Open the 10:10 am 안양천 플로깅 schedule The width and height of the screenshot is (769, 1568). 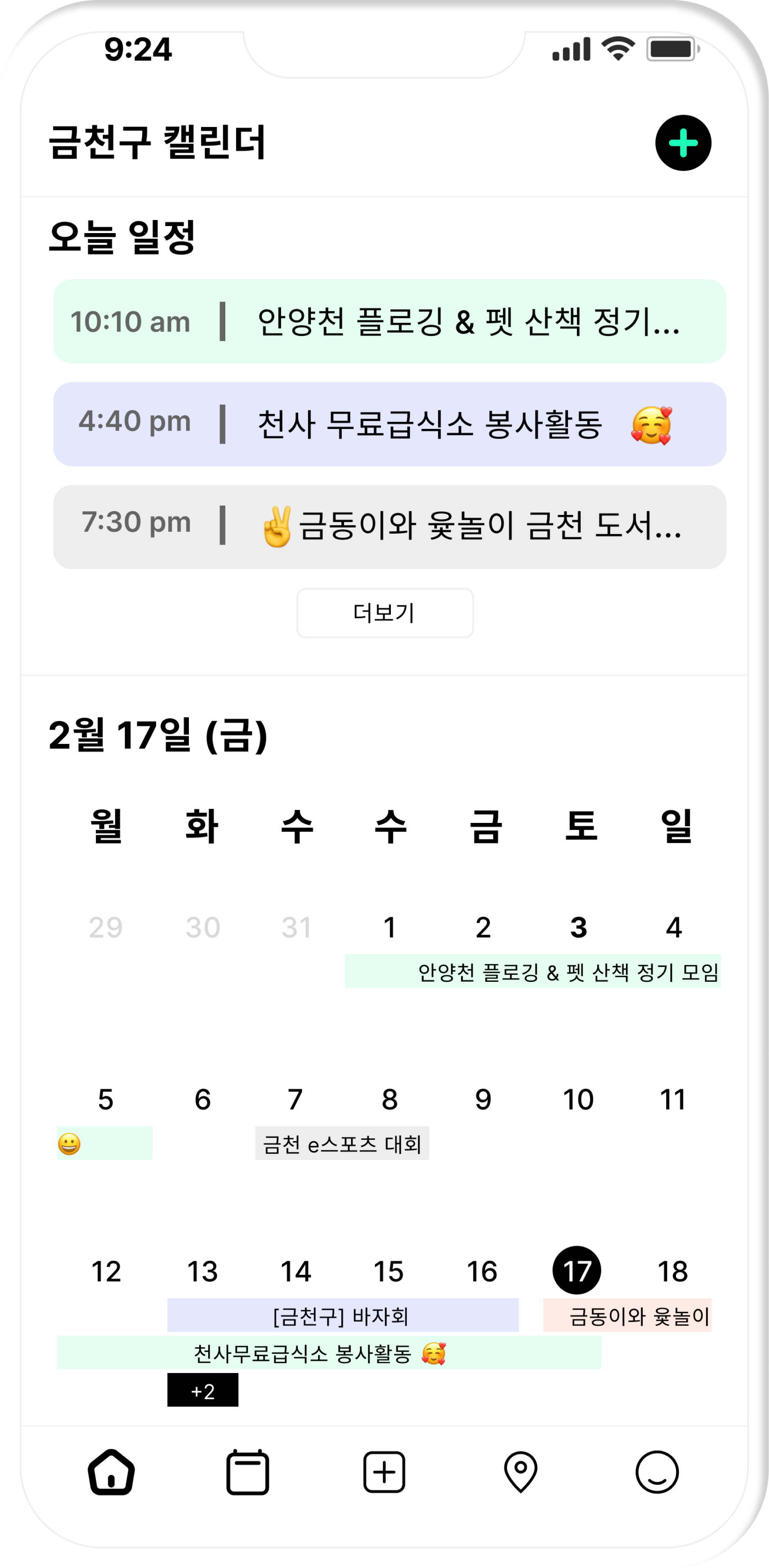tap(390, 322)
